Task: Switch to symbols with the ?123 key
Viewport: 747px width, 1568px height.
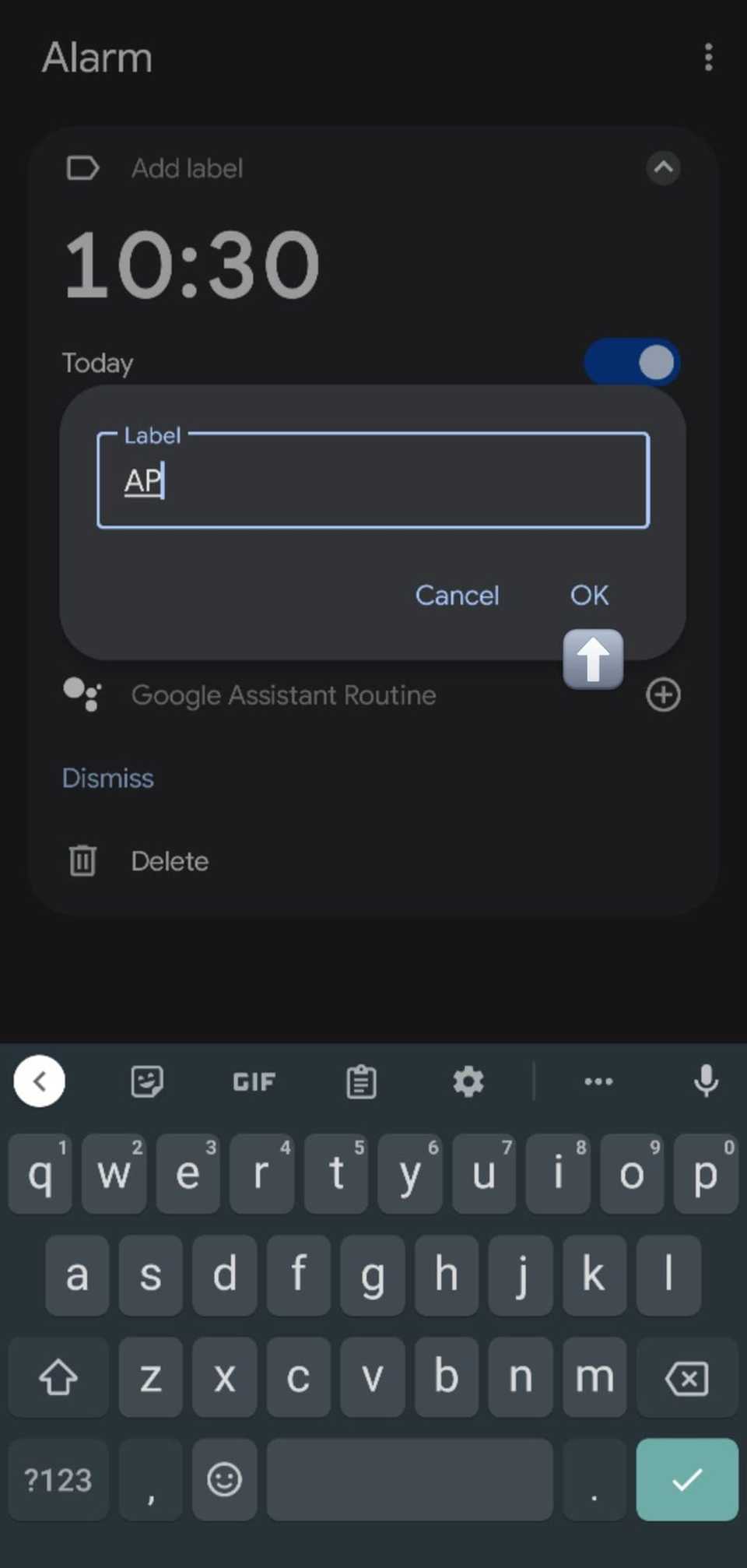Action: coord(58,1479)
